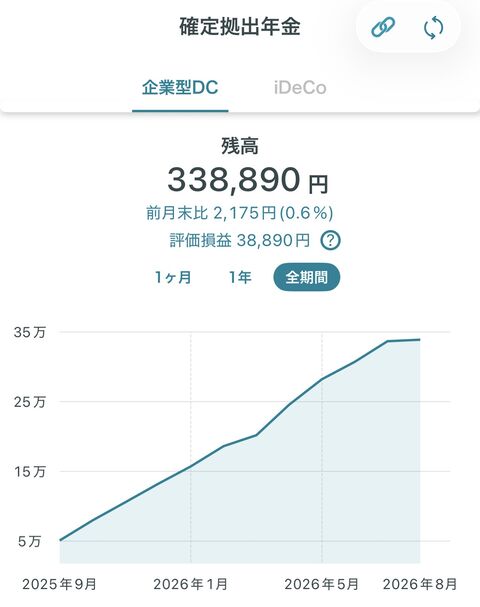This screenshot has width=480, height=607.
Task: Refresh the pension data with sync icon
Action: click(x=434, y=27)
